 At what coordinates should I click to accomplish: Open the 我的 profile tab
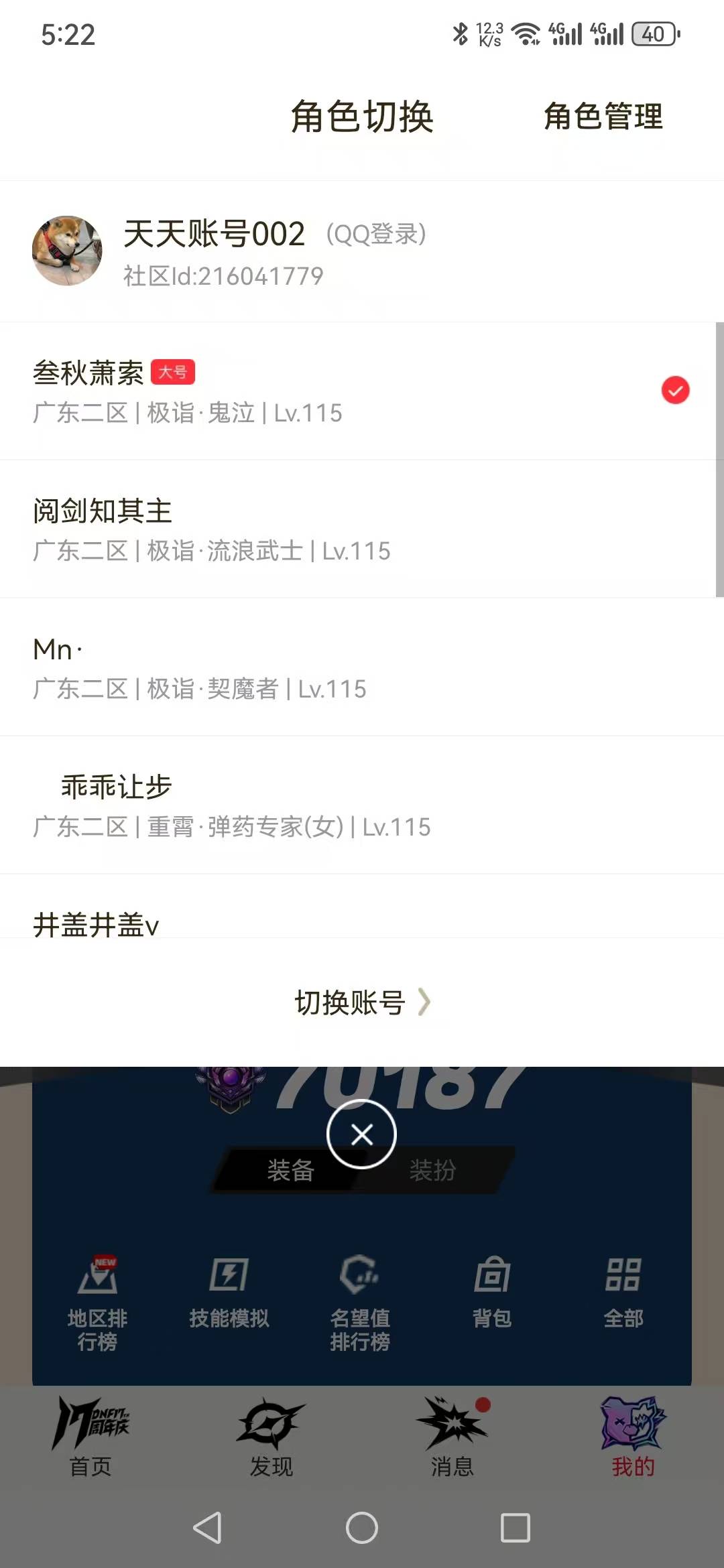point(631,1434)
